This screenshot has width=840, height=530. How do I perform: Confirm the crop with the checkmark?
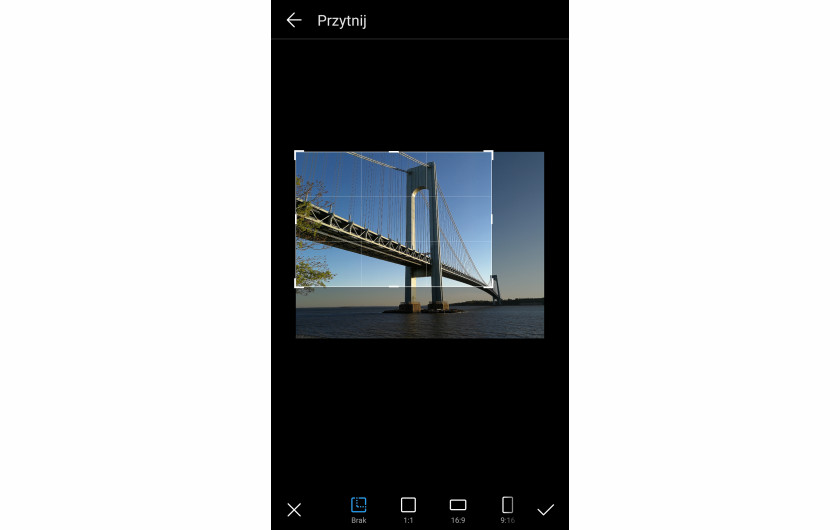(x=545, y=510)
